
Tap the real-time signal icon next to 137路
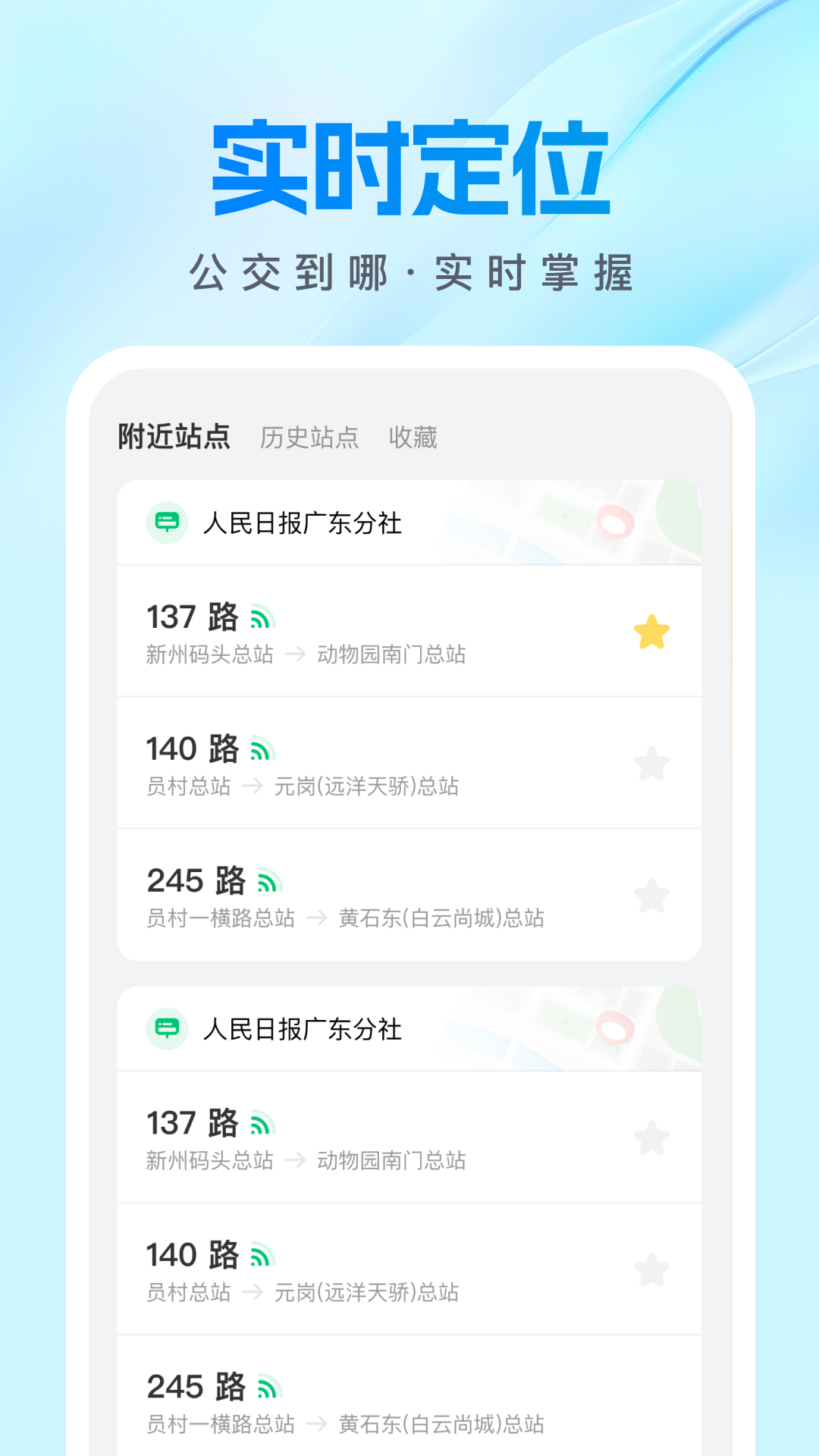point(263,614)
